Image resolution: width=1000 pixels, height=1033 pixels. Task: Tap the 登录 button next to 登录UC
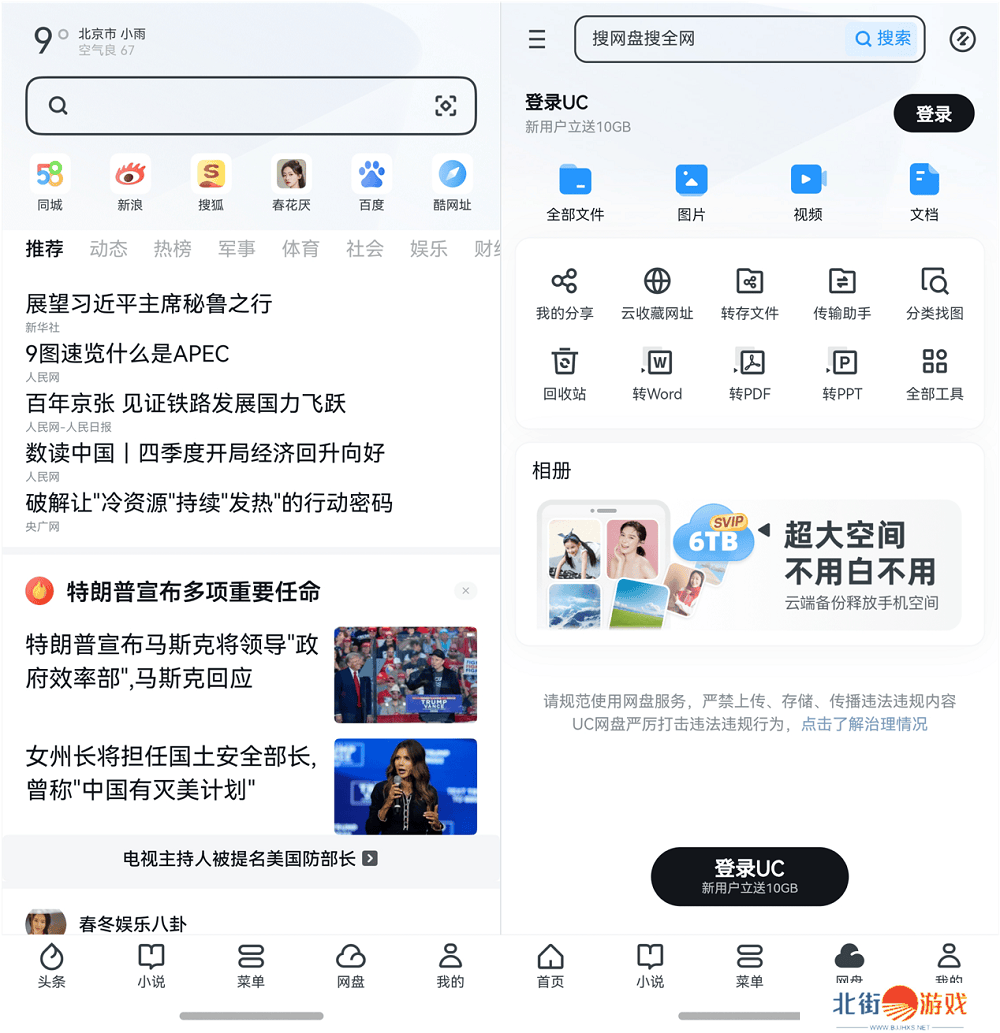click(x=933, y=114)
